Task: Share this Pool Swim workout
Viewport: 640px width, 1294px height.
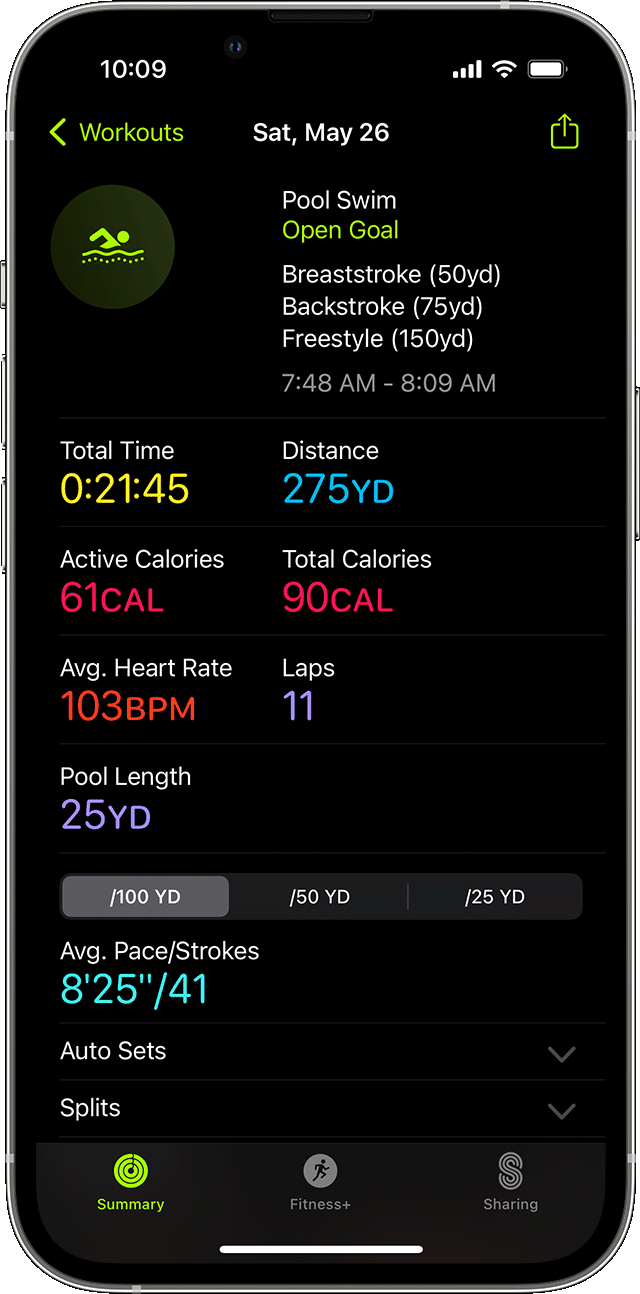Action: (564, 132)
